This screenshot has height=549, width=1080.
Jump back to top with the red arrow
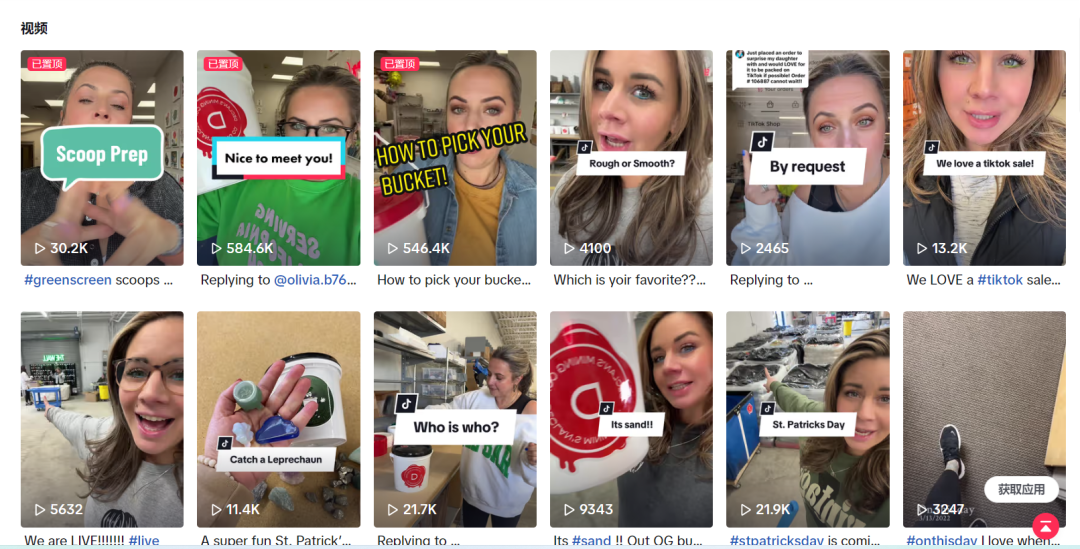coord(1045,526)
